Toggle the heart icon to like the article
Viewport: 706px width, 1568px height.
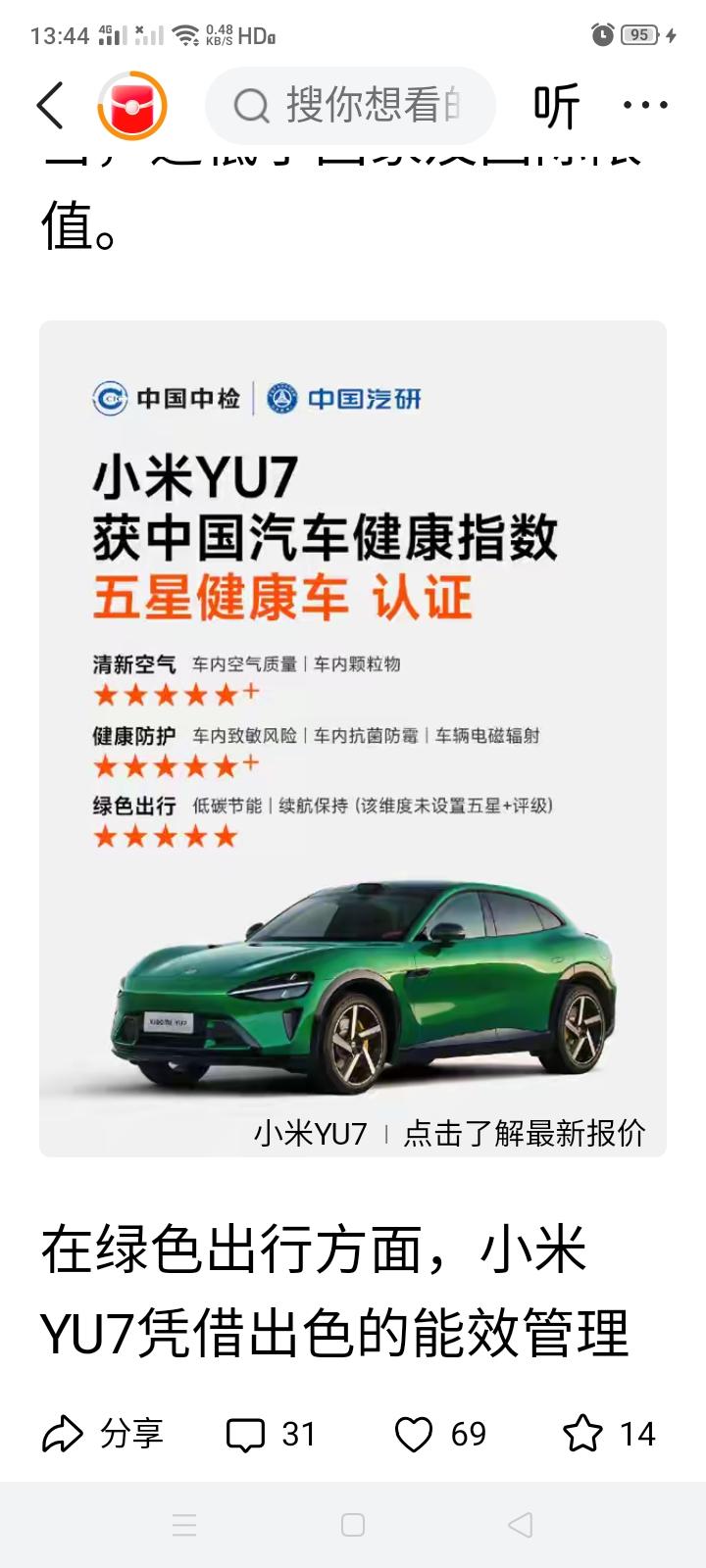point(417,1434)
